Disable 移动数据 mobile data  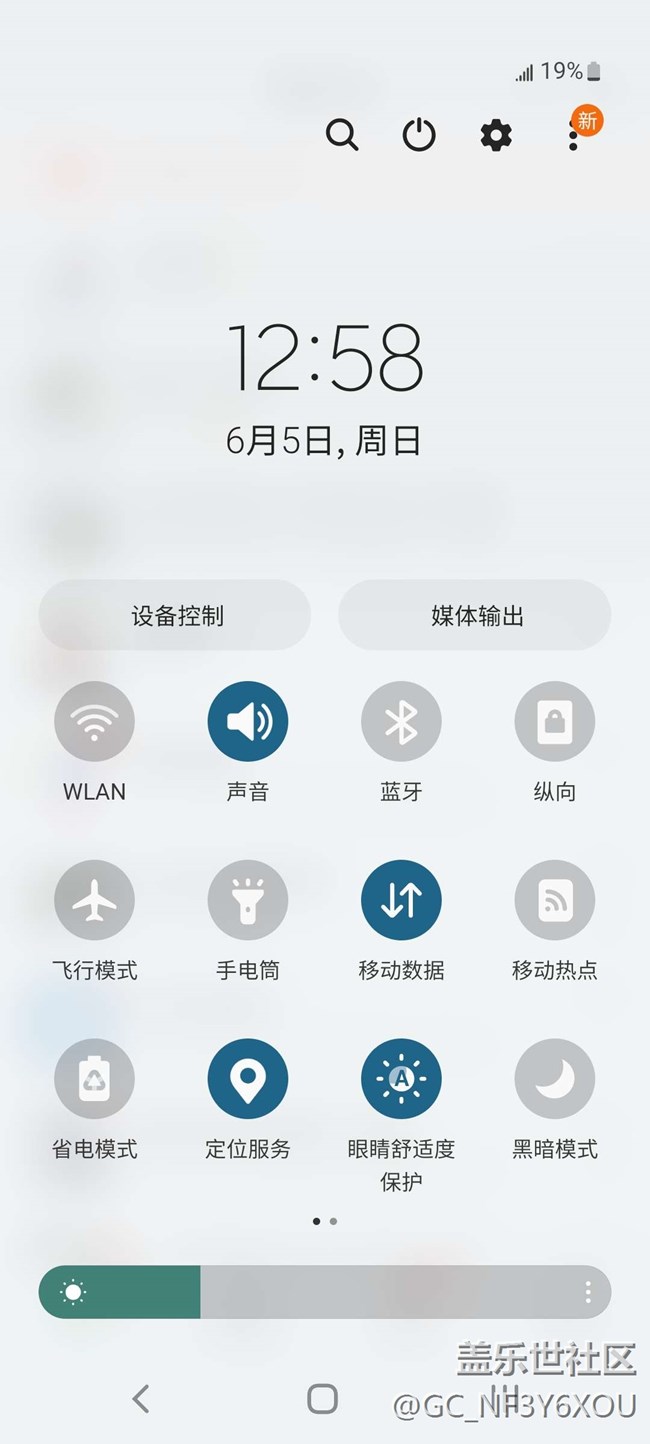coord(401,900)
